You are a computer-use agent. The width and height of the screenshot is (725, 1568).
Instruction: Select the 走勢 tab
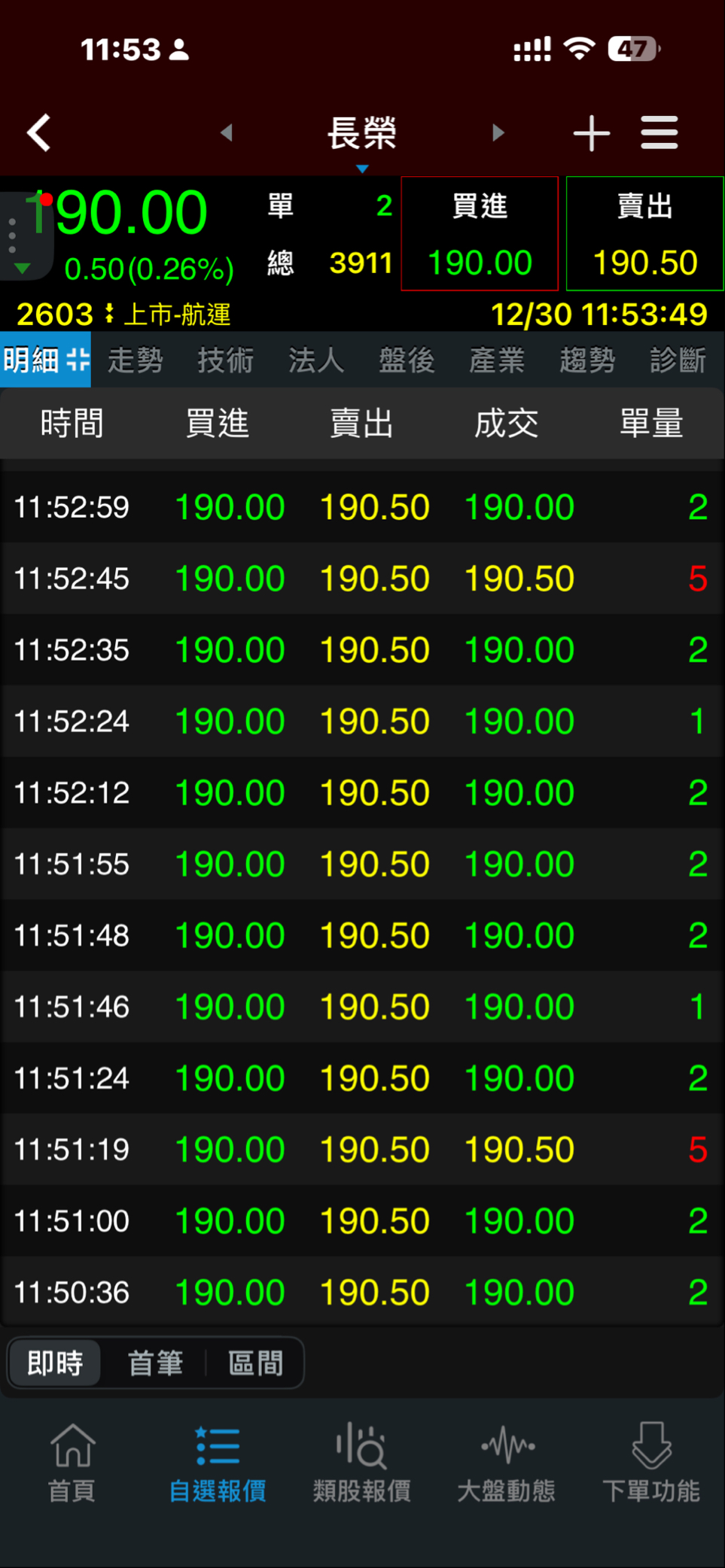tap(136, 360)
